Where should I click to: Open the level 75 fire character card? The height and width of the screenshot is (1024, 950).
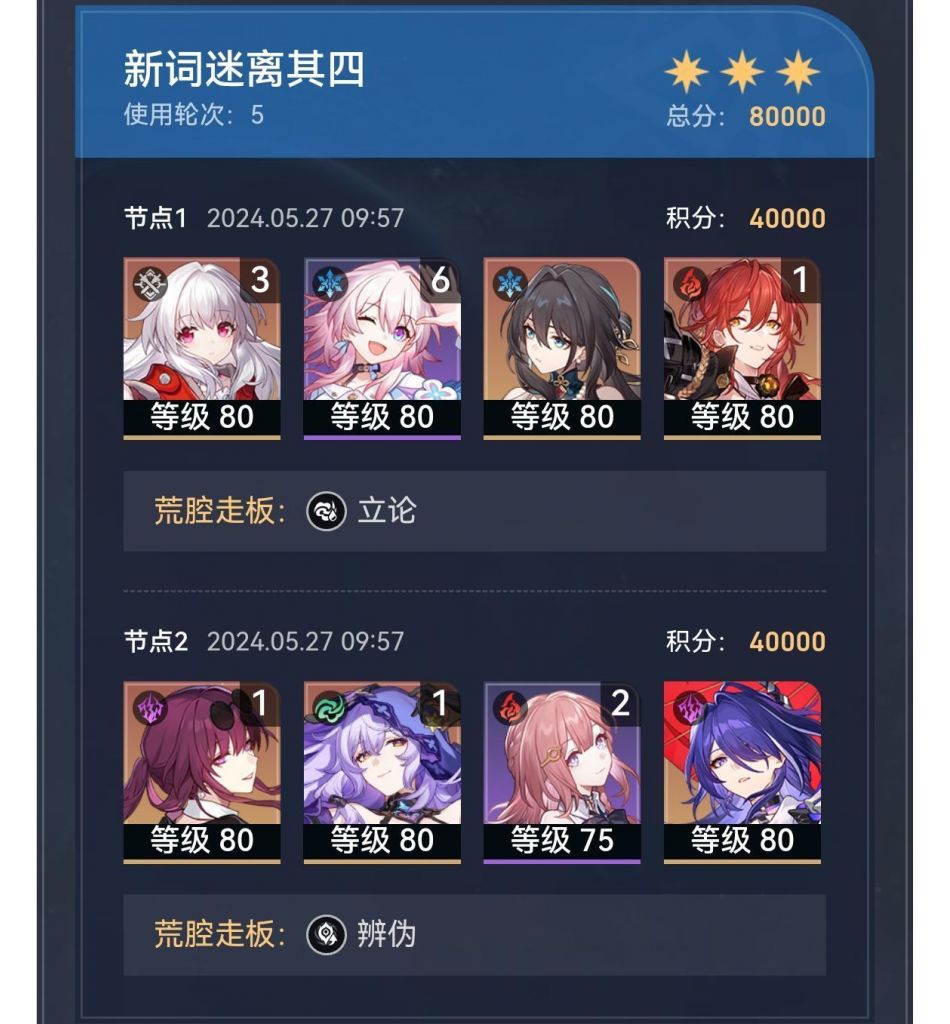tap(562, 770)
